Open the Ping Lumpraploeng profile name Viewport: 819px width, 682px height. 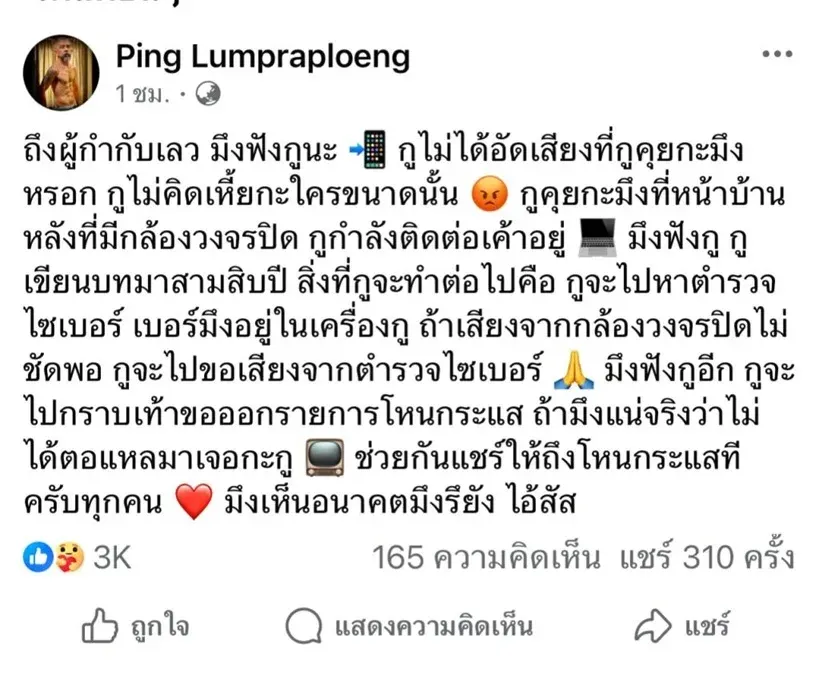pyautogui.click(x=263, y=56)
